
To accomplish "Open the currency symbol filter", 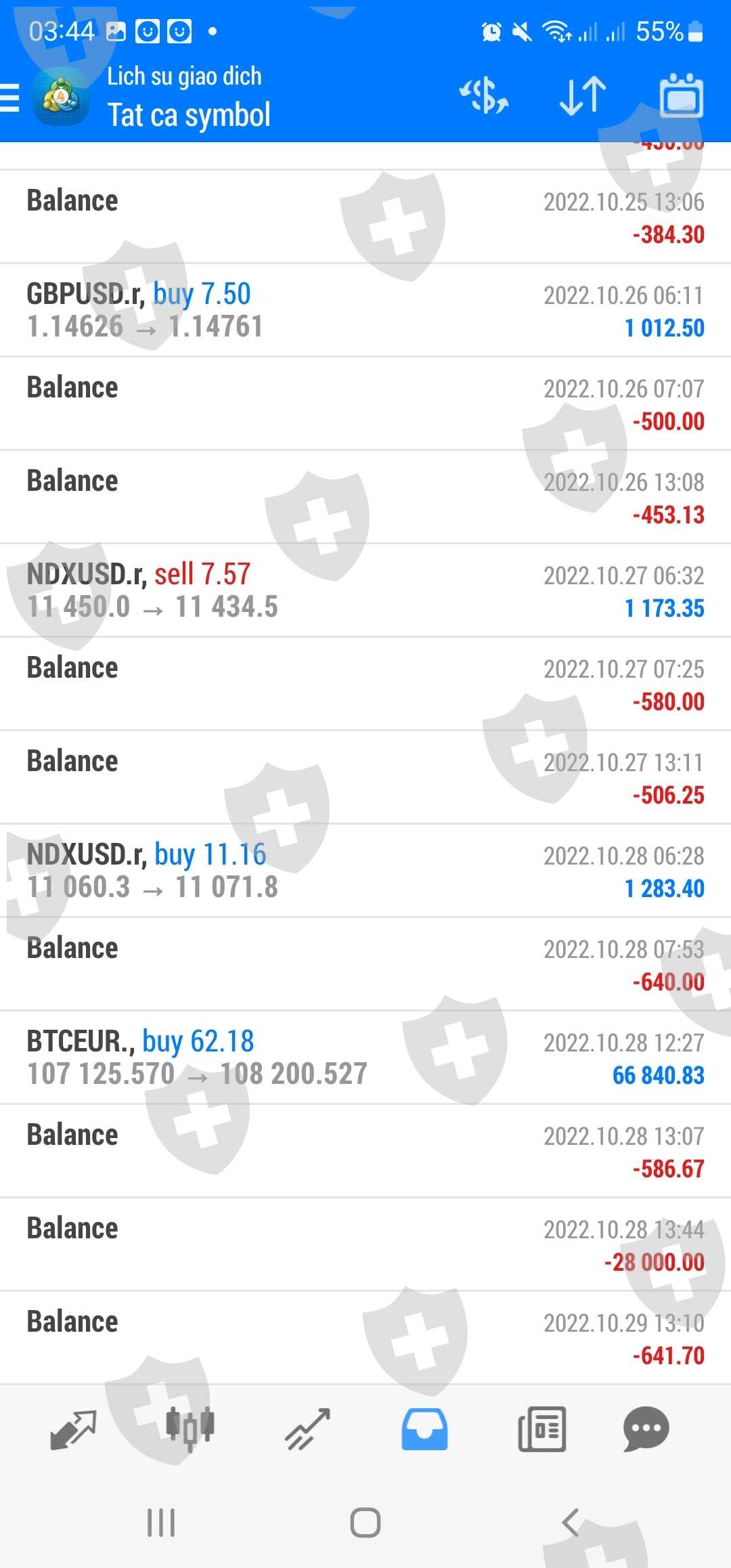I will click(484, 95).
